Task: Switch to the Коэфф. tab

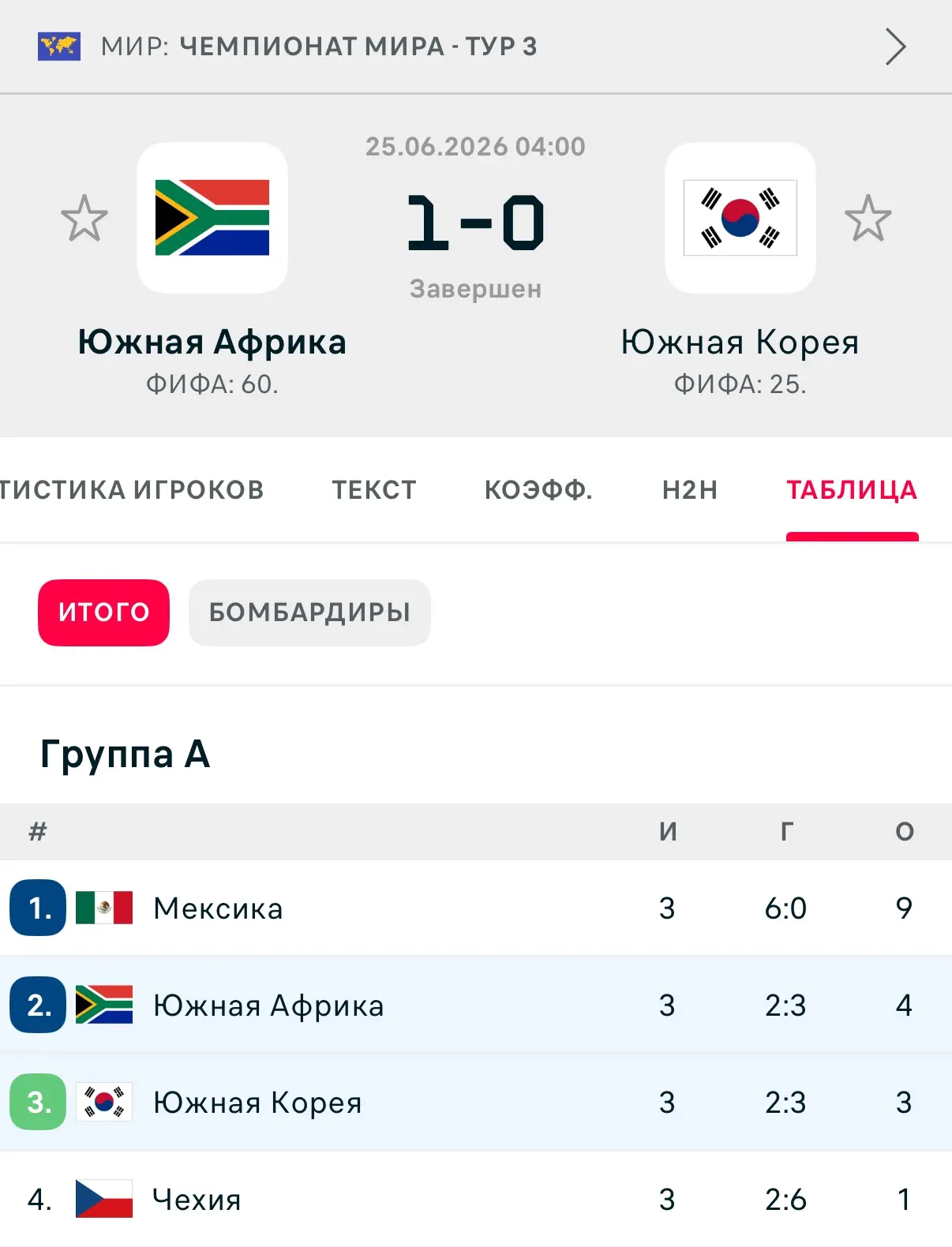Action: pos(538,490)
